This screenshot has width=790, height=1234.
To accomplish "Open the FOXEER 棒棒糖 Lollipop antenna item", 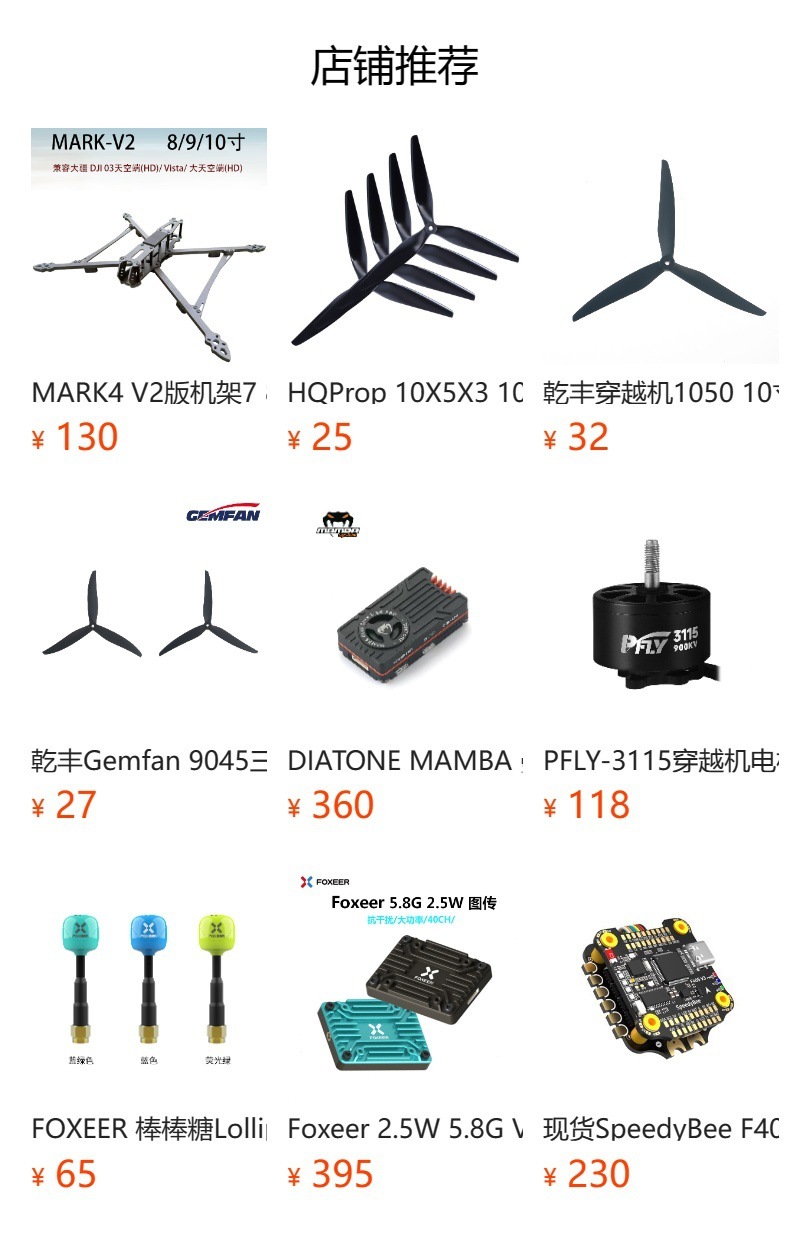I will pyautogui.click(x=149, y=982).
